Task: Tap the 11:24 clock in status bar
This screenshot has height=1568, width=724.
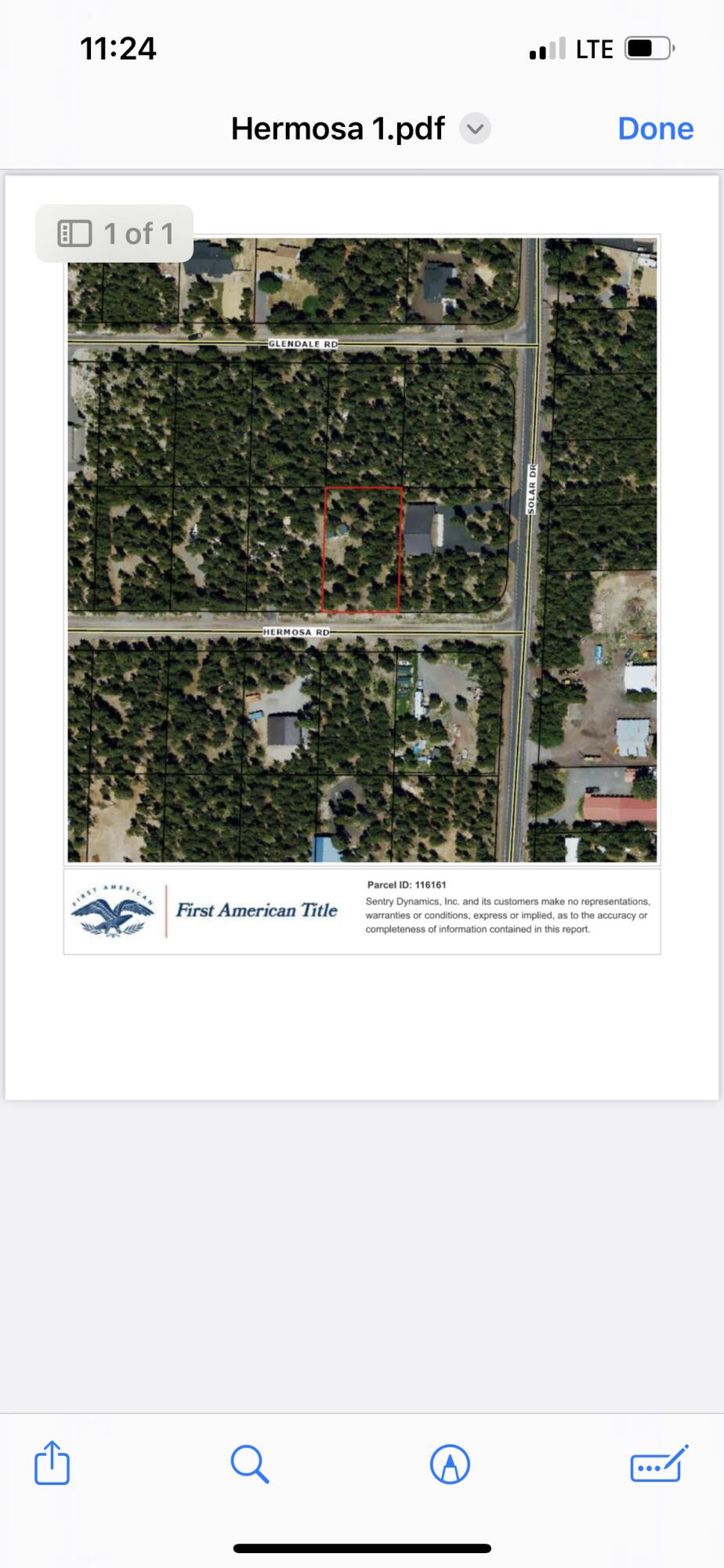Action: tap(118, 49)
